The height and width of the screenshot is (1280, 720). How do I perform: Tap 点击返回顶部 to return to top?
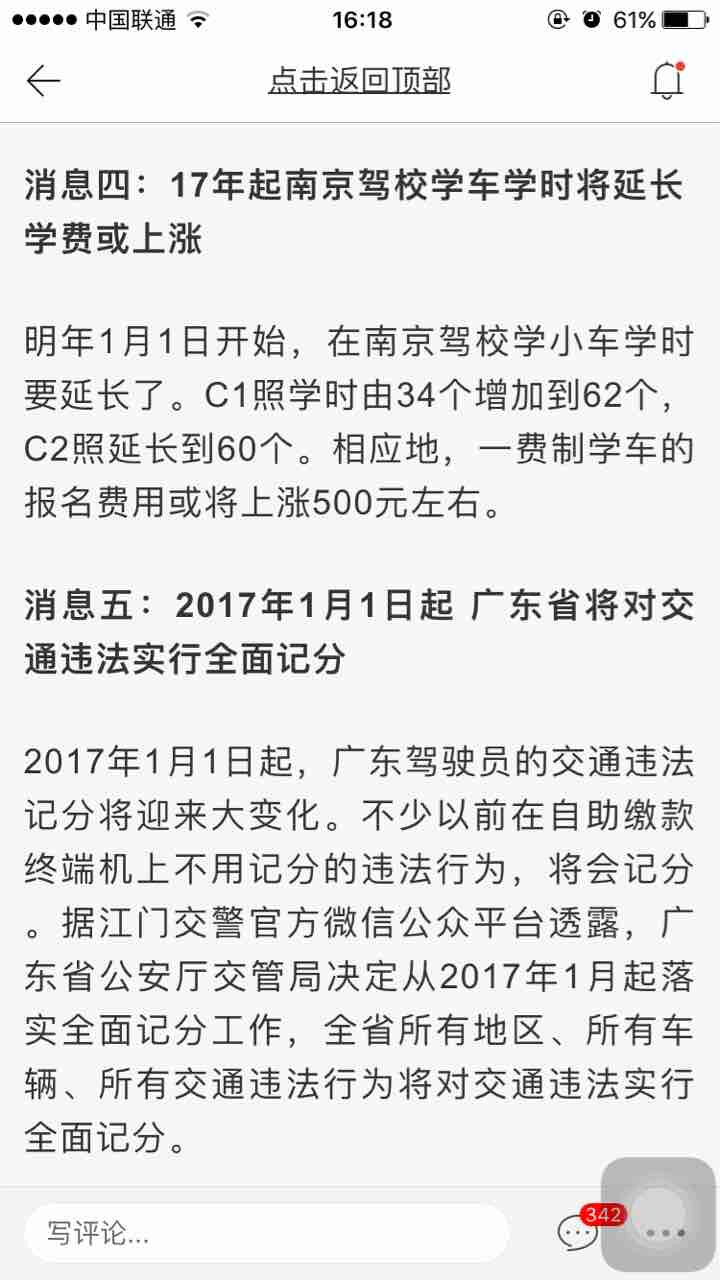(x=360, y=81)
